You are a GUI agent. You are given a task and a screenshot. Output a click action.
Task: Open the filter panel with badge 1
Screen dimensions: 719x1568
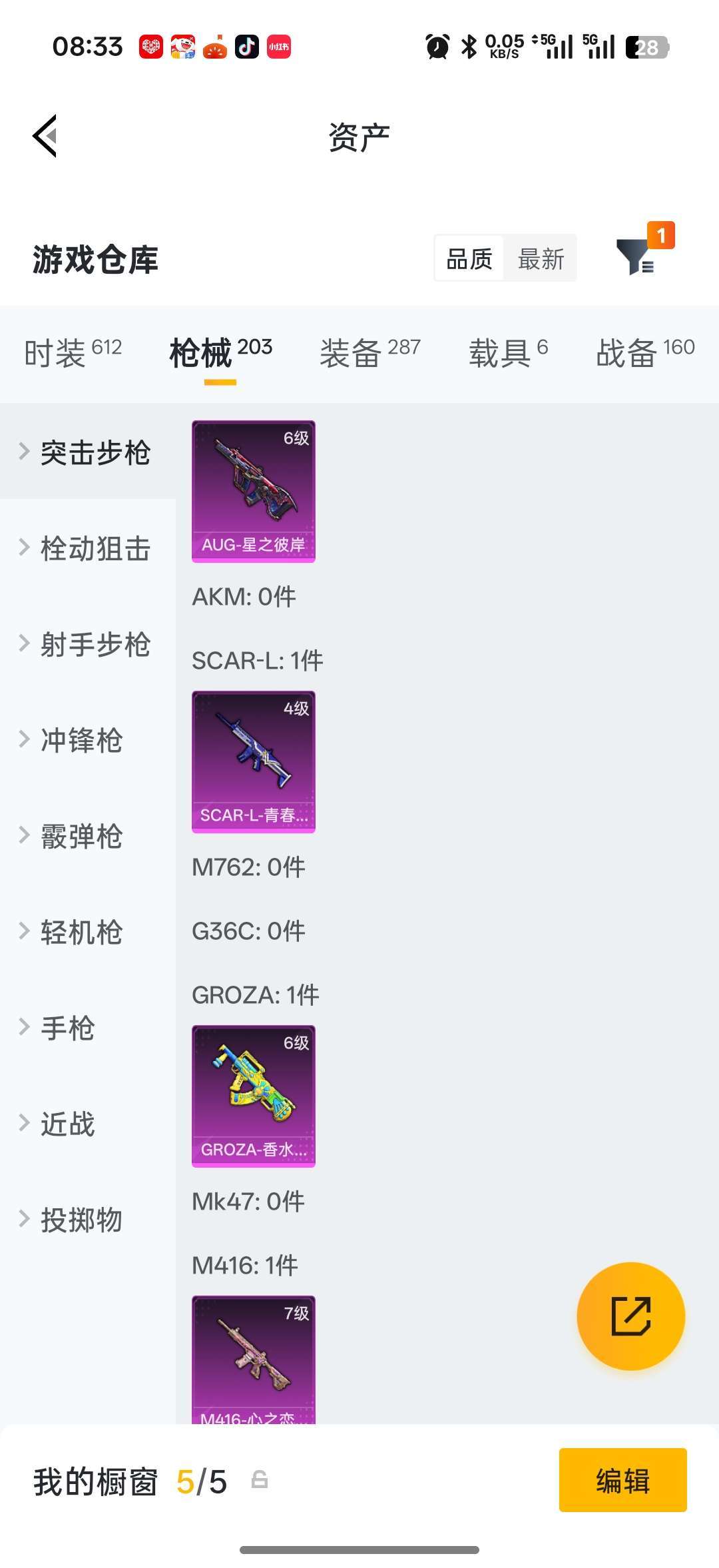640,257
